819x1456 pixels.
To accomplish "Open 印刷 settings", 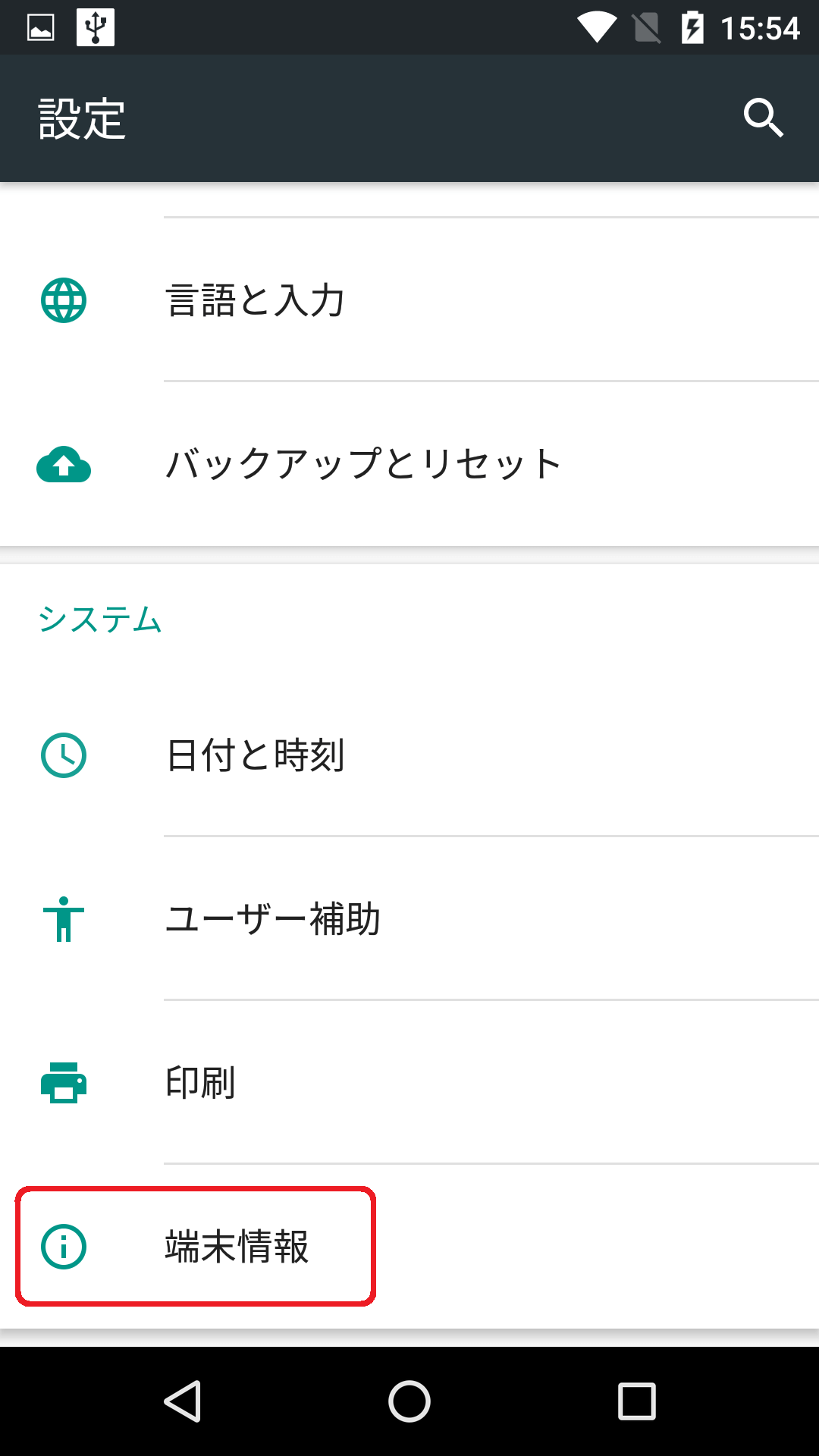I will (409, 1083).
